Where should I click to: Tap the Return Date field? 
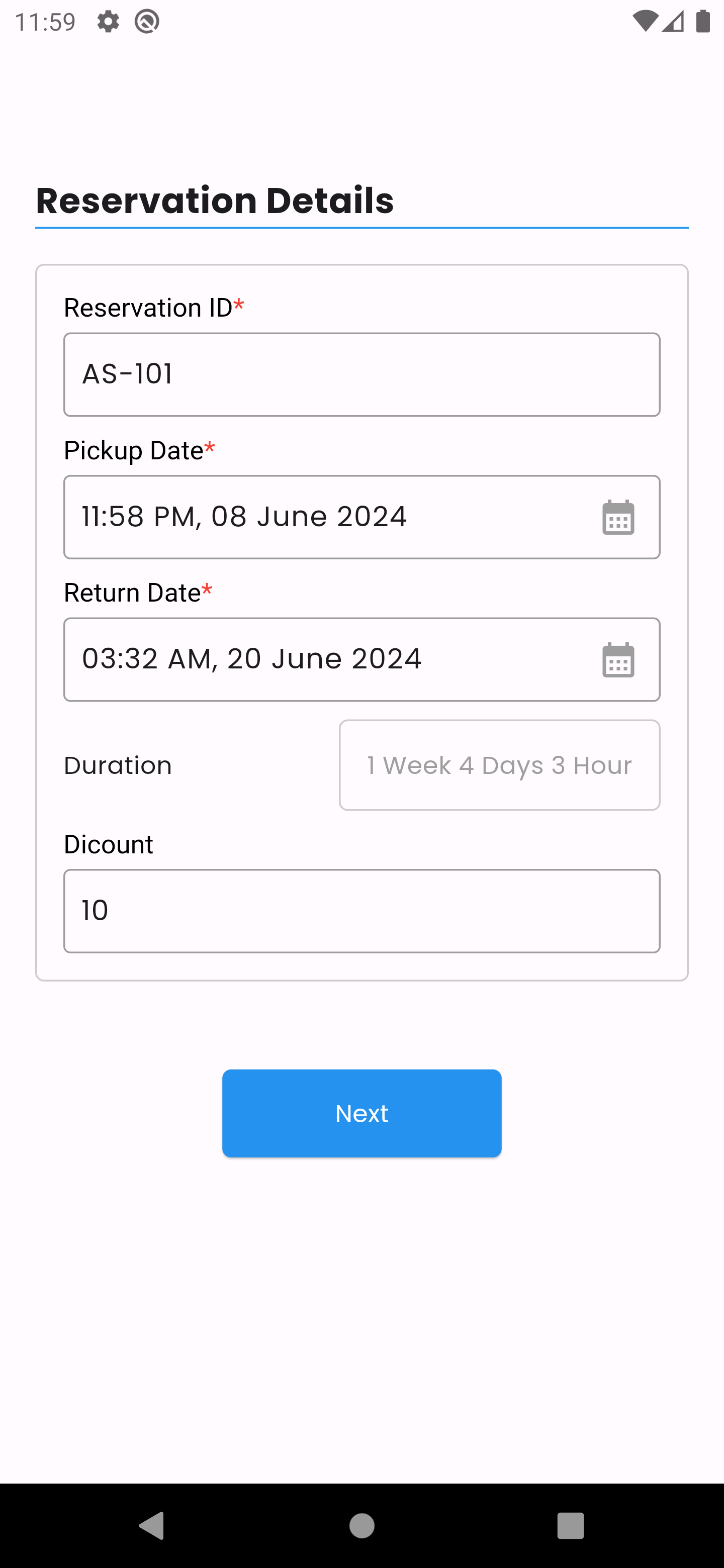click(361, 659)
